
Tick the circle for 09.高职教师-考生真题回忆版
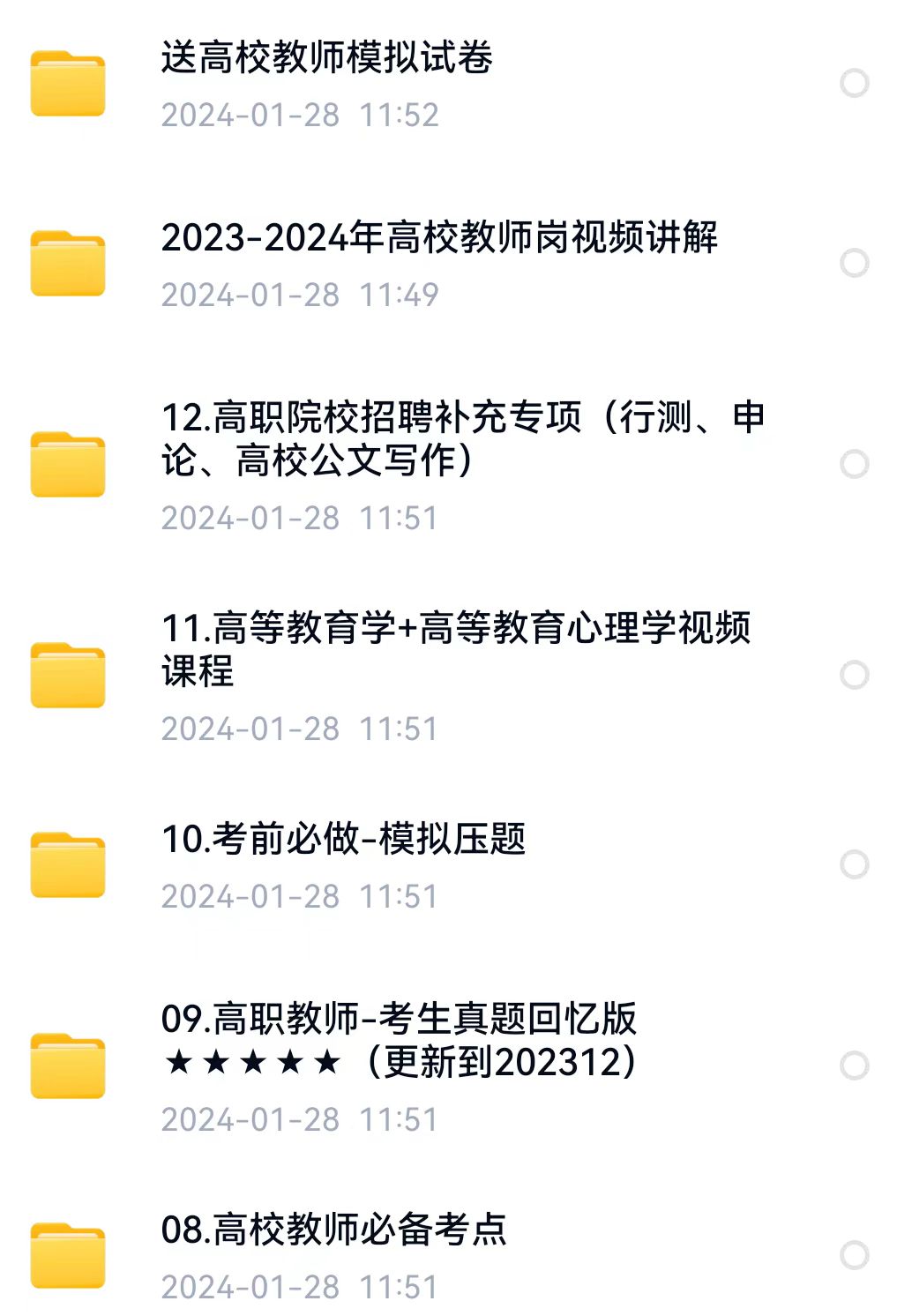point(854,1066)
